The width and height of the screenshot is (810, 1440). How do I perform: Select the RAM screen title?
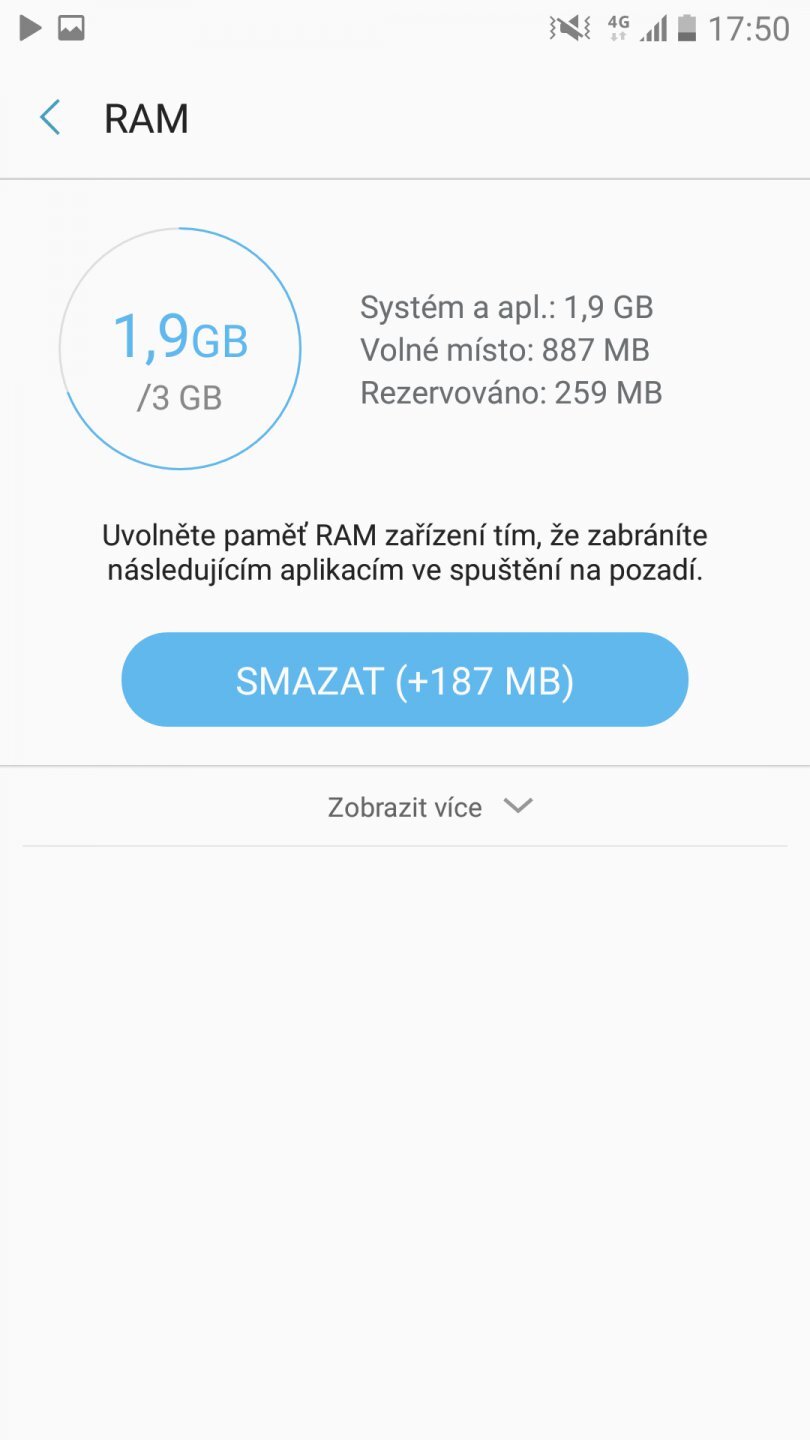[147, 117]
